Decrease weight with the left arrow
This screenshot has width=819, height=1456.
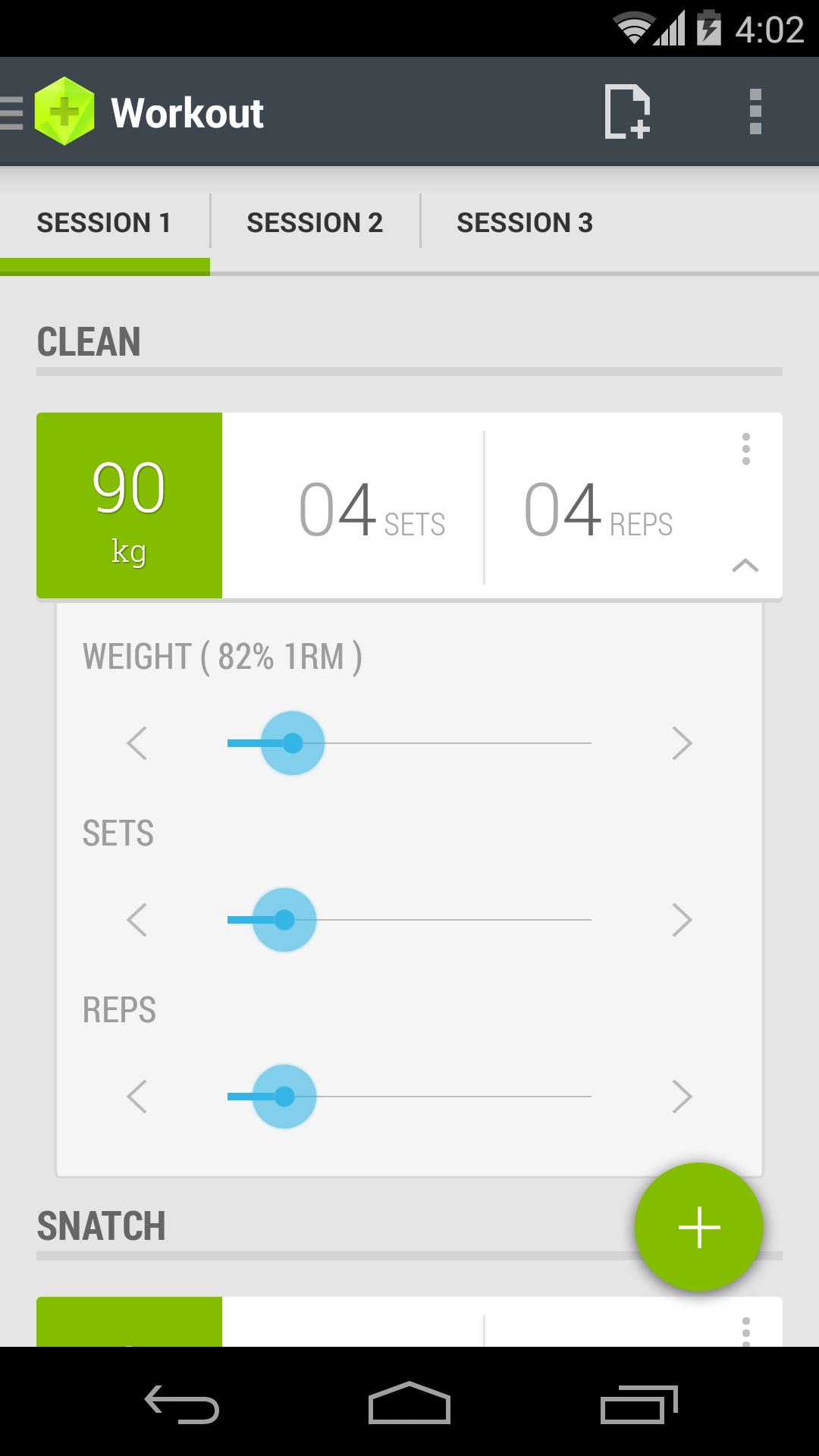pos(138,743)
